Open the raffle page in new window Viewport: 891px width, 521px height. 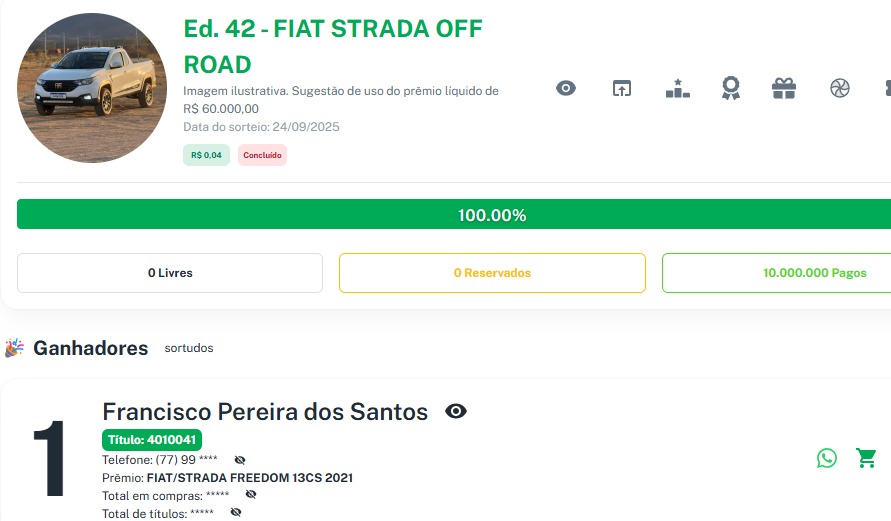click(x=622, y=88)
